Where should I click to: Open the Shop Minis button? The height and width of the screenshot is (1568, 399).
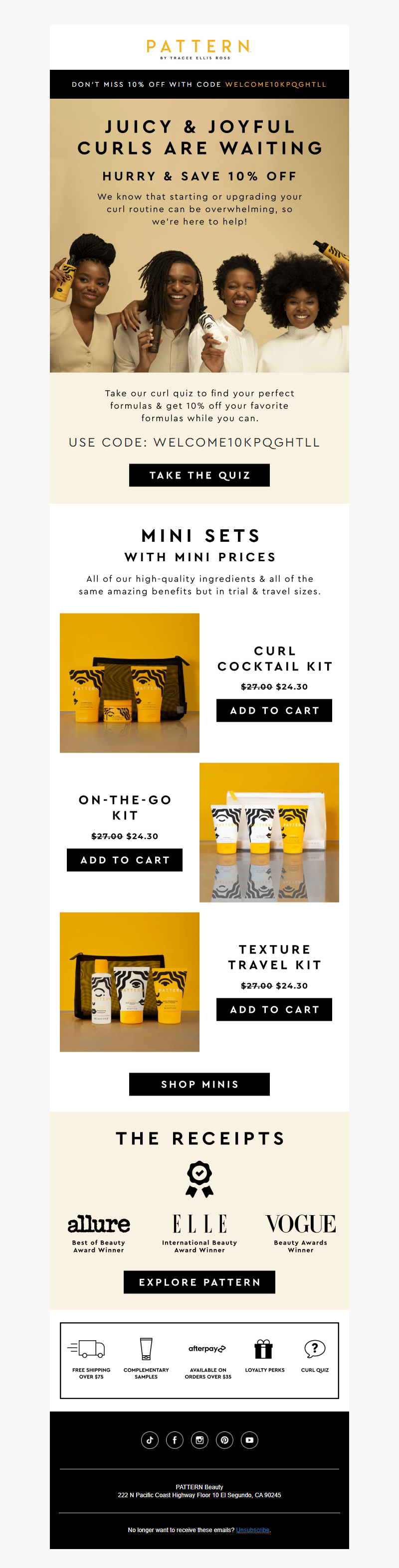[x=199, y=1084]
